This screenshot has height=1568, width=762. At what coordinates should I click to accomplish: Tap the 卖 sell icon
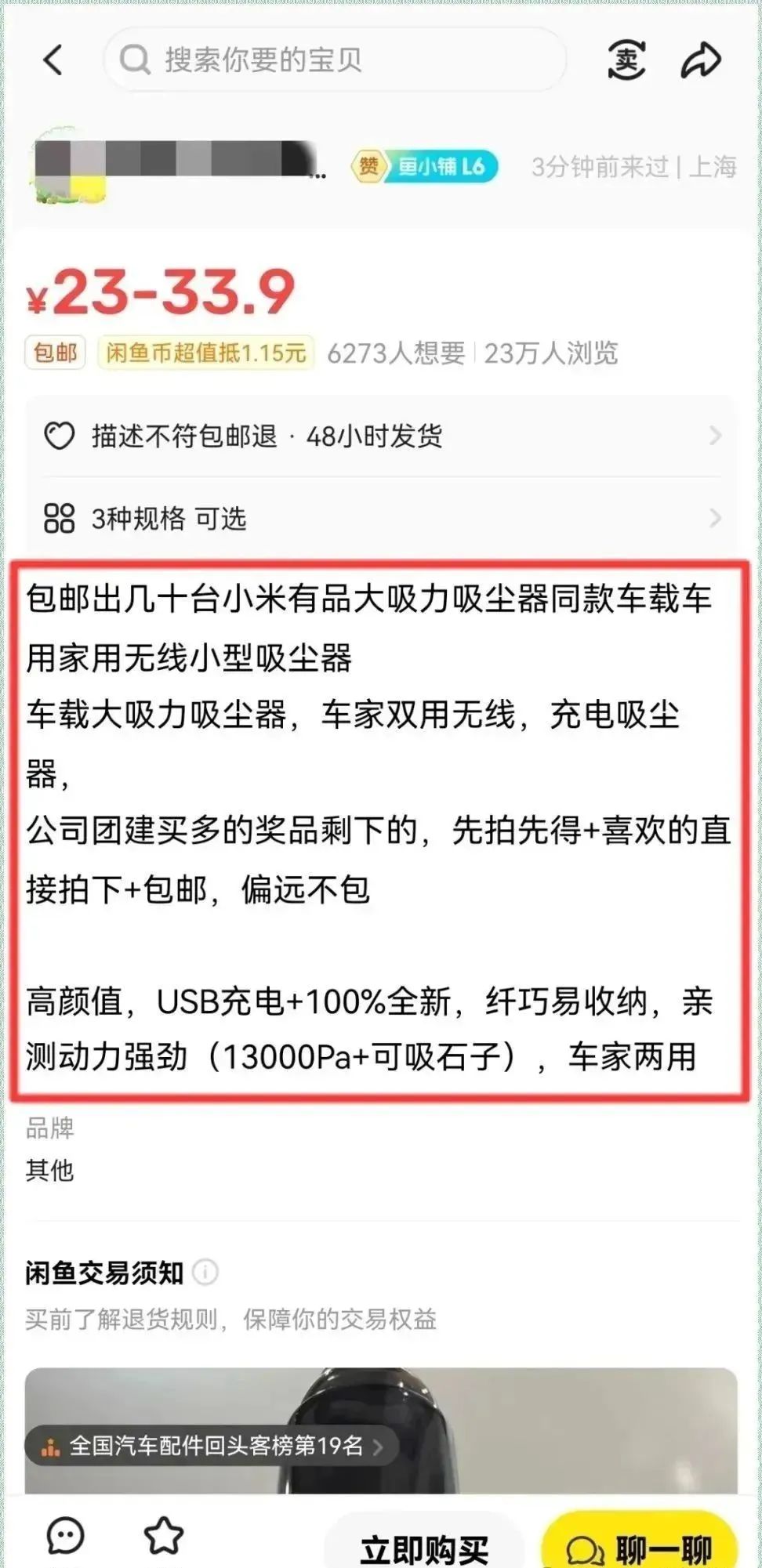coord(626,60)
